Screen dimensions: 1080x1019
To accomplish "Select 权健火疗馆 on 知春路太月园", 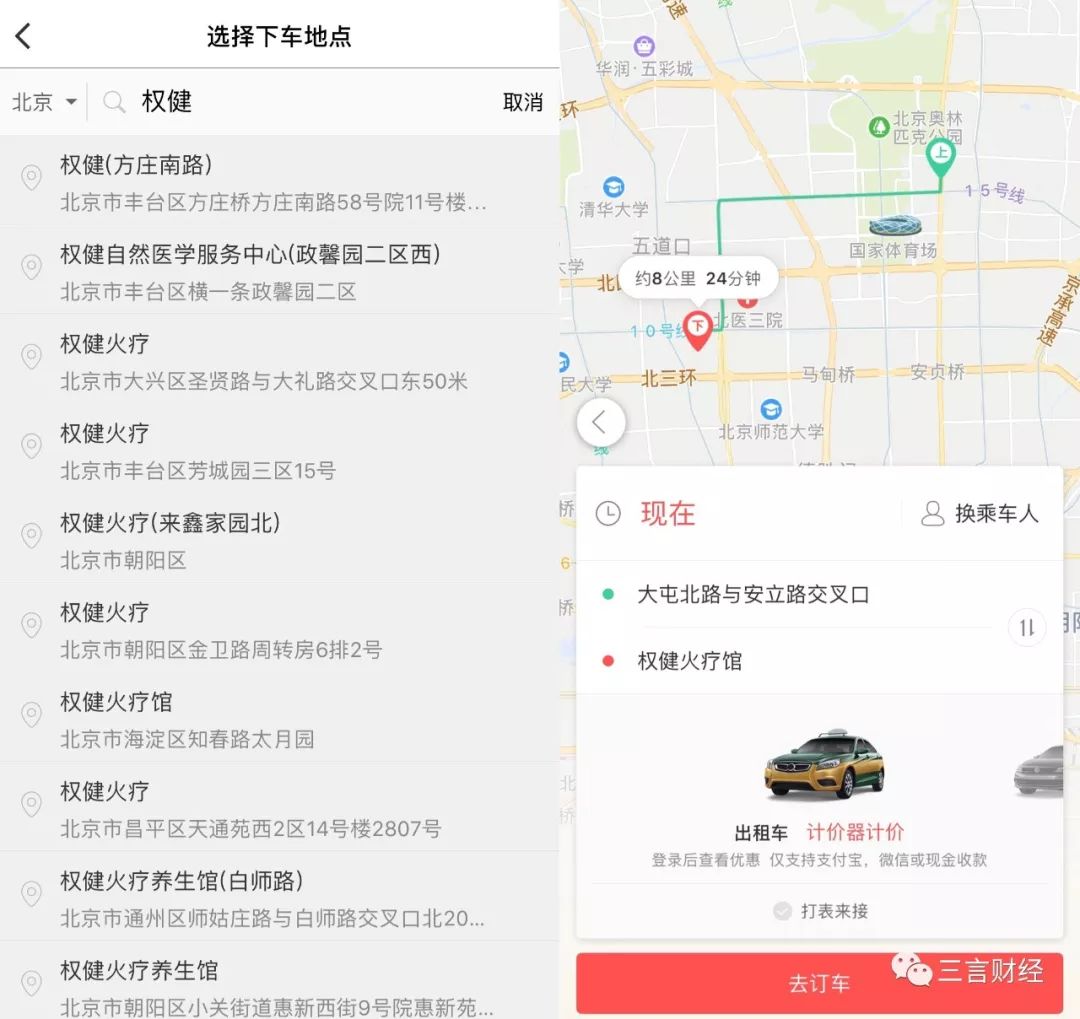I will 275,718.
